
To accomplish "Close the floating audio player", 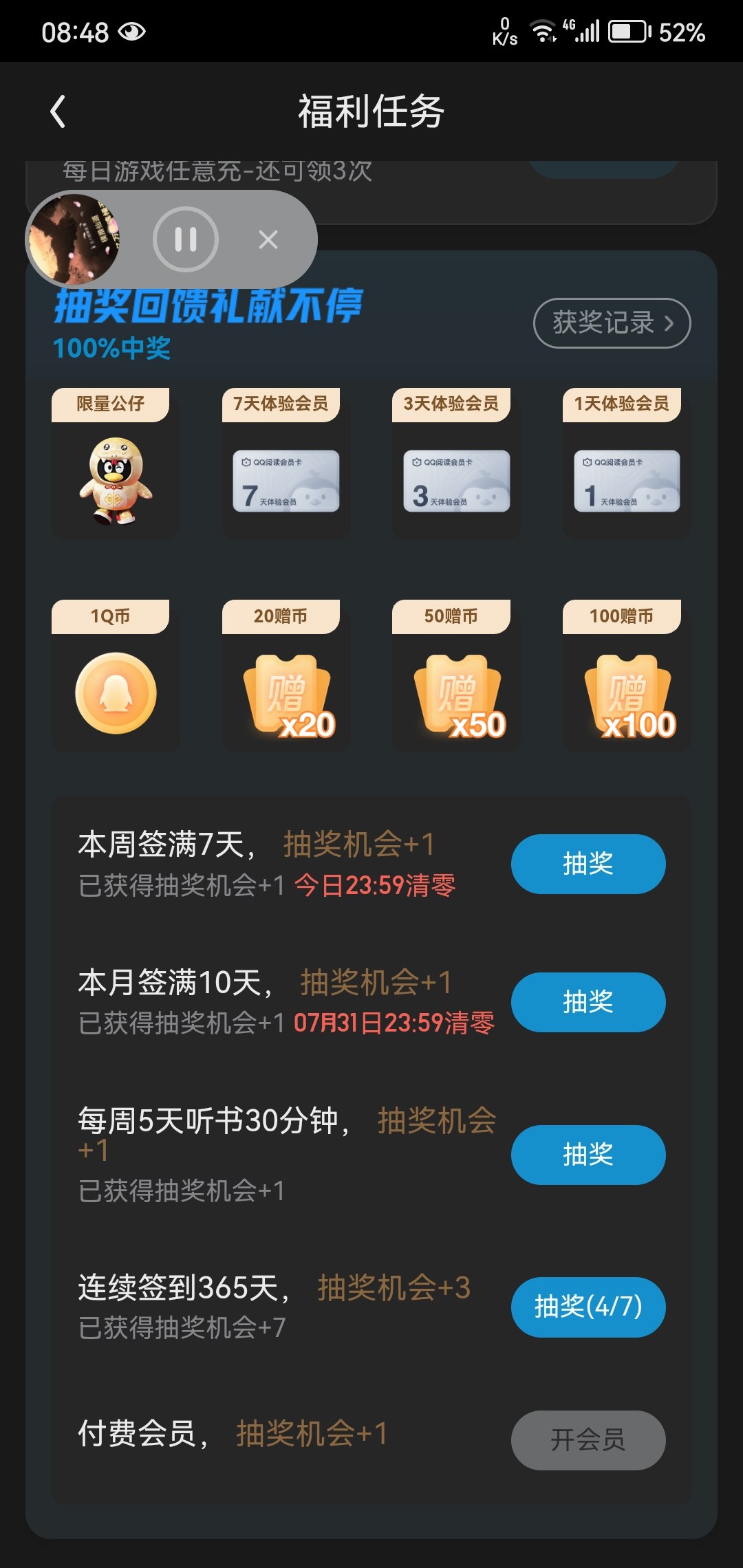I will 268,239.
